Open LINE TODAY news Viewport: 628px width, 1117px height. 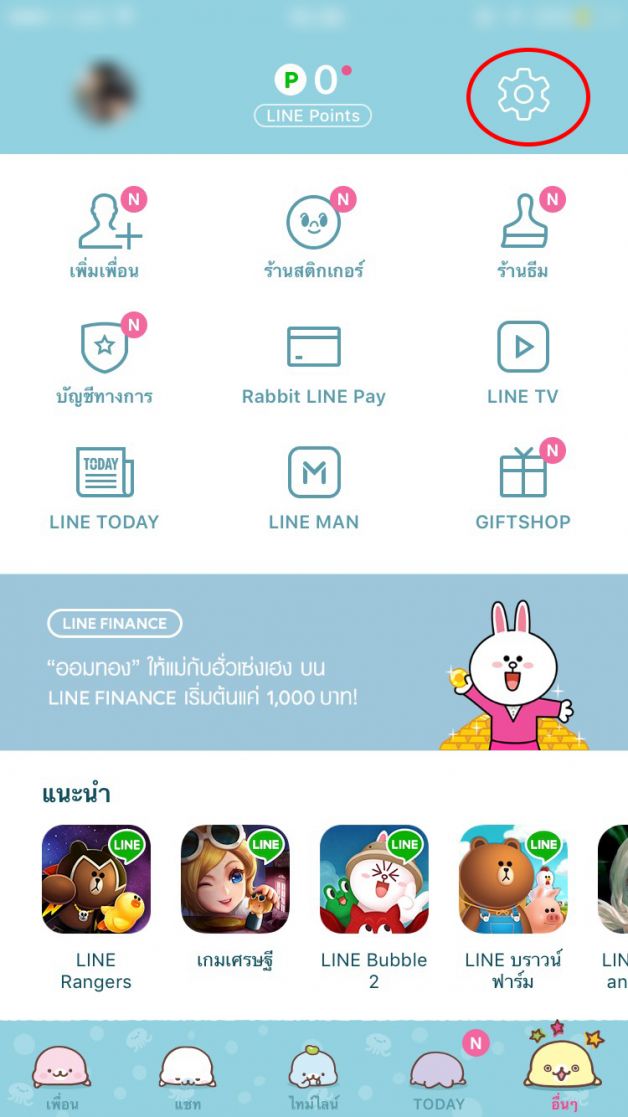[x=105, y=487]
